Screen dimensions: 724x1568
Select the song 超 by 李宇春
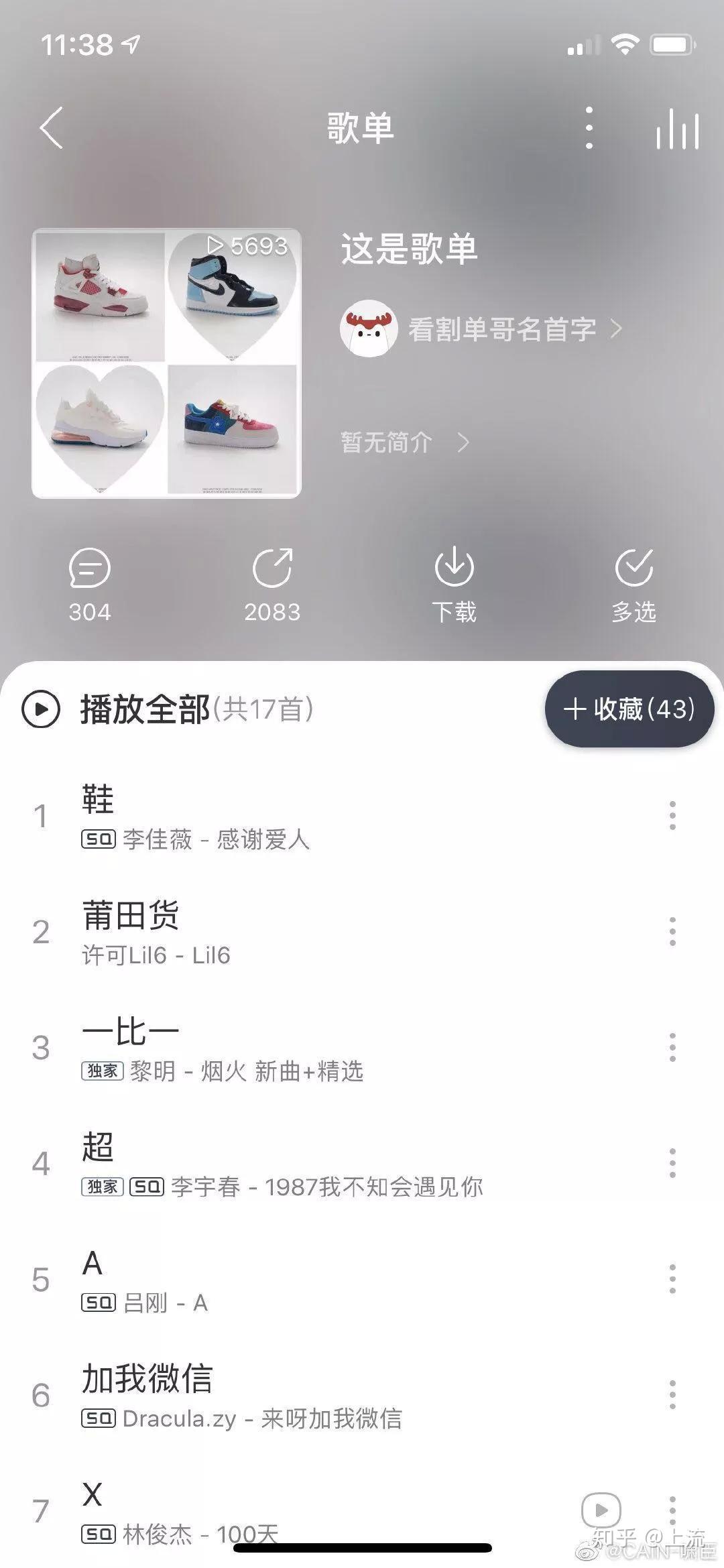pyautogui.click(x=268, y=1164)
